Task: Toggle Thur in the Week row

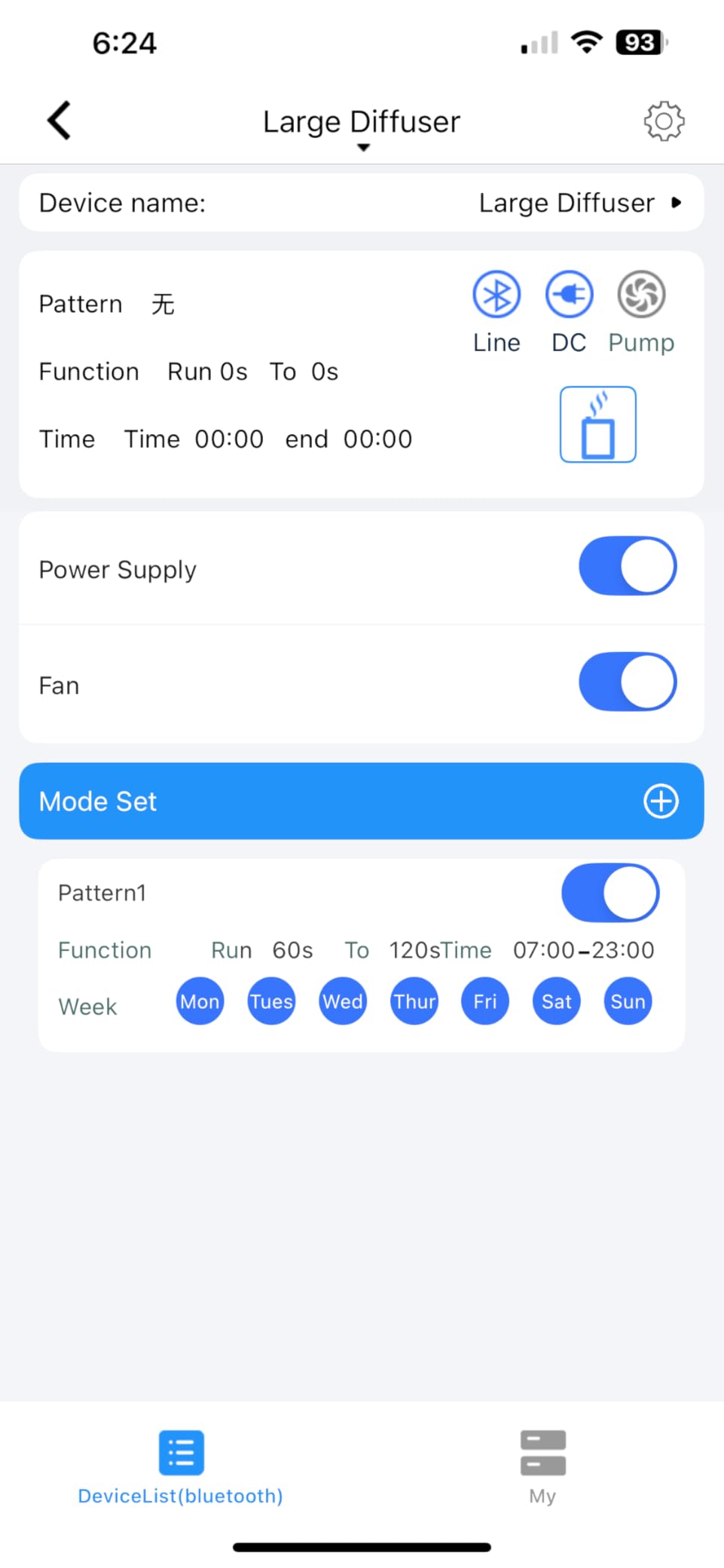Action: click(x=414, y=1001)
